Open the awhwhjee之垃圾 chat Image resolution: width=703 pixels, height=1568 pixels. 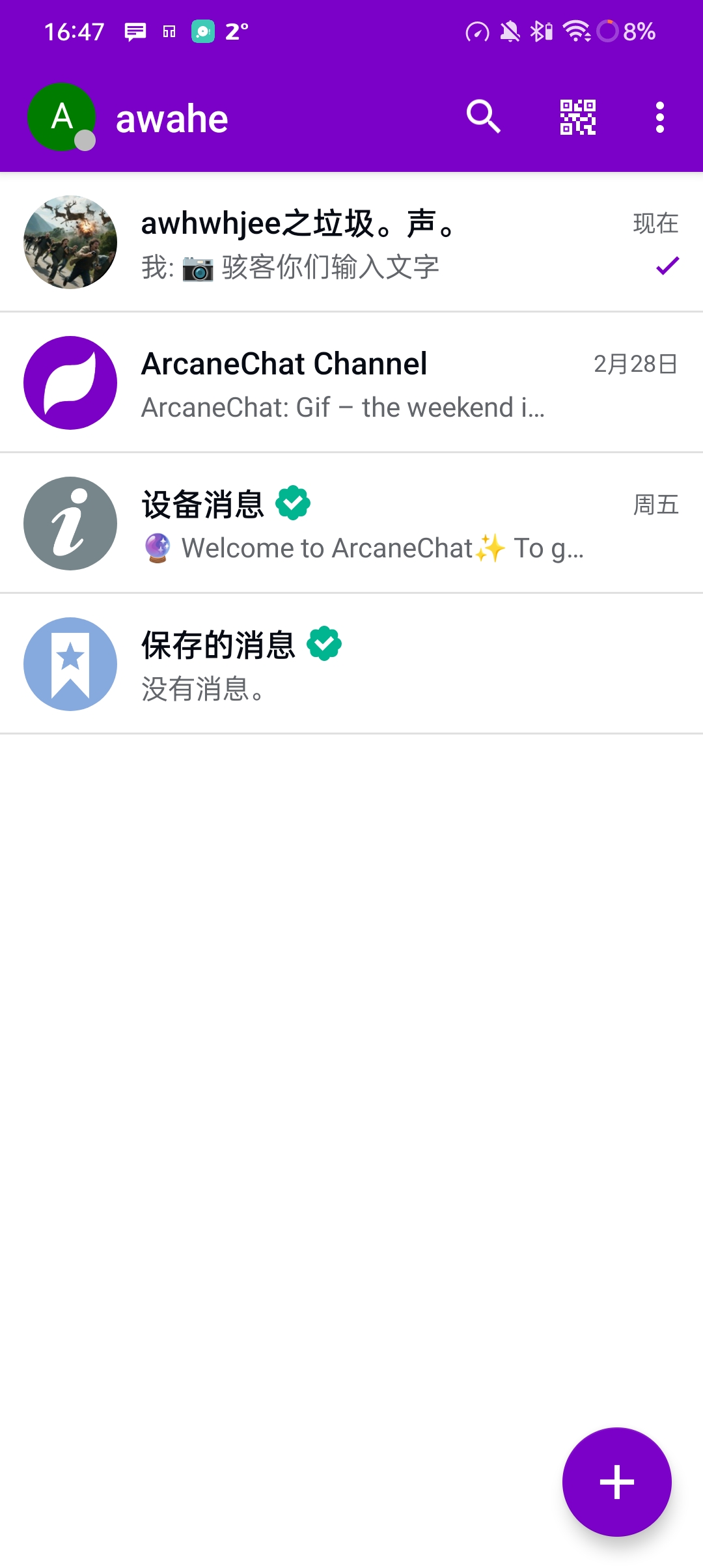tap(351, 243)
